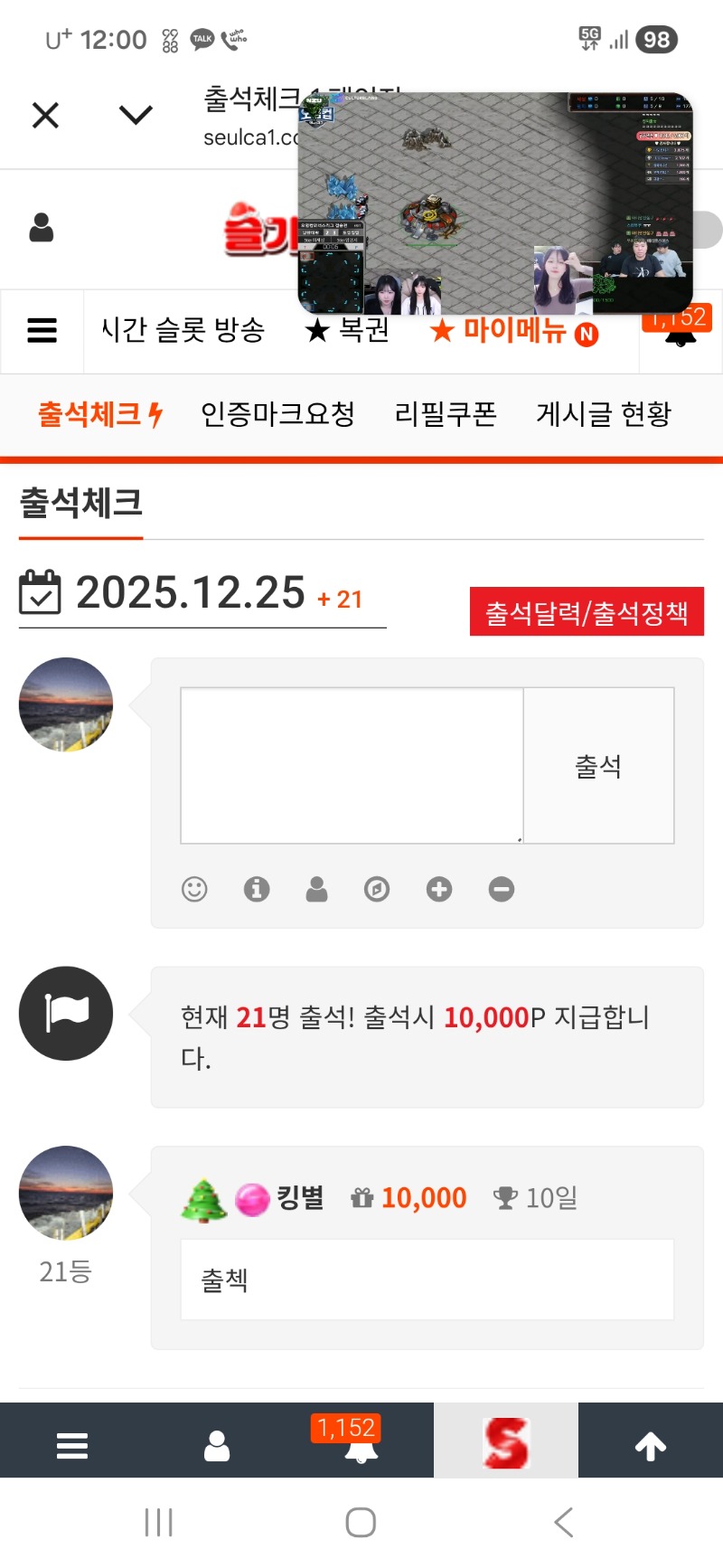Switch to 게시글 현황 tab
The image size is (723, 1568).
point(604,414)
